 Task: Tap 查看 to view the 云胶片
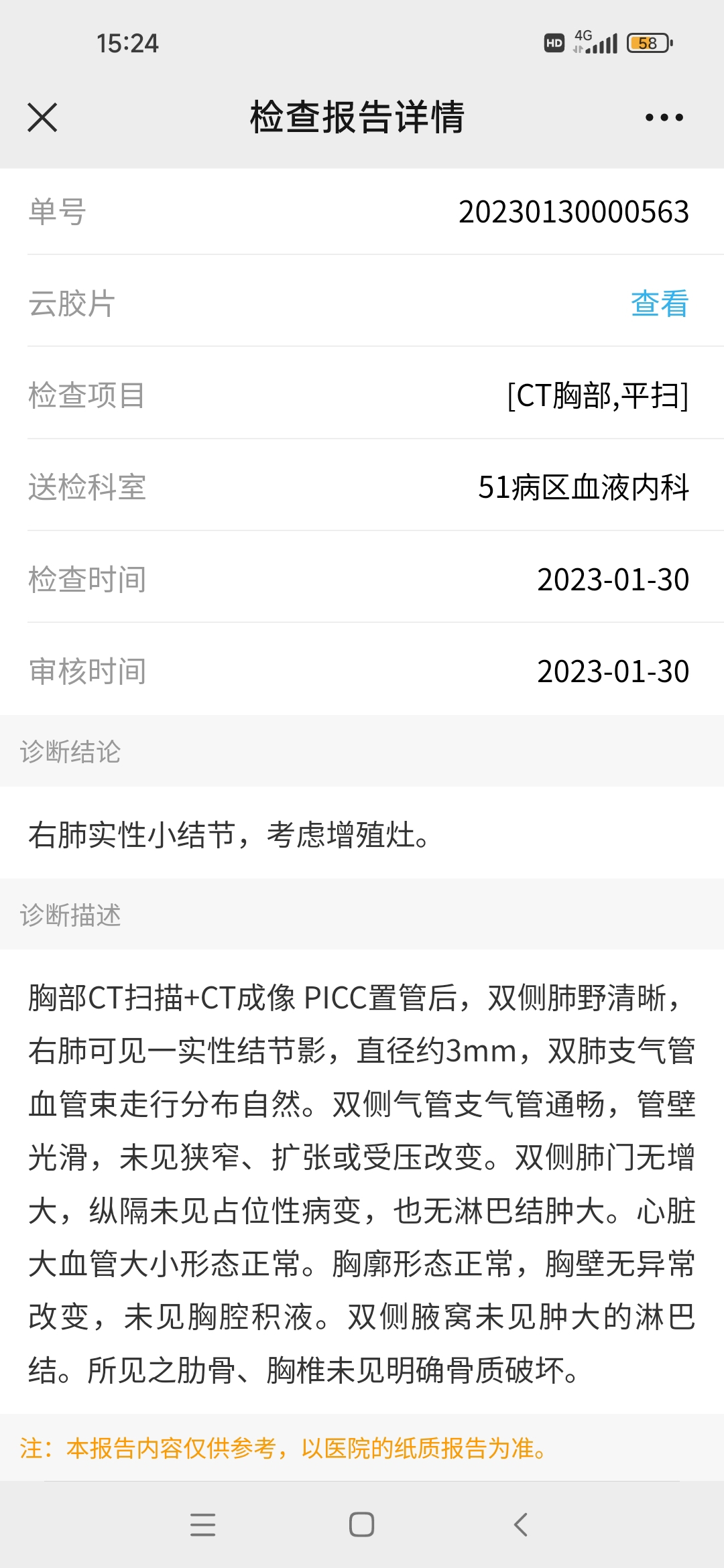click(x=660, y=303)
